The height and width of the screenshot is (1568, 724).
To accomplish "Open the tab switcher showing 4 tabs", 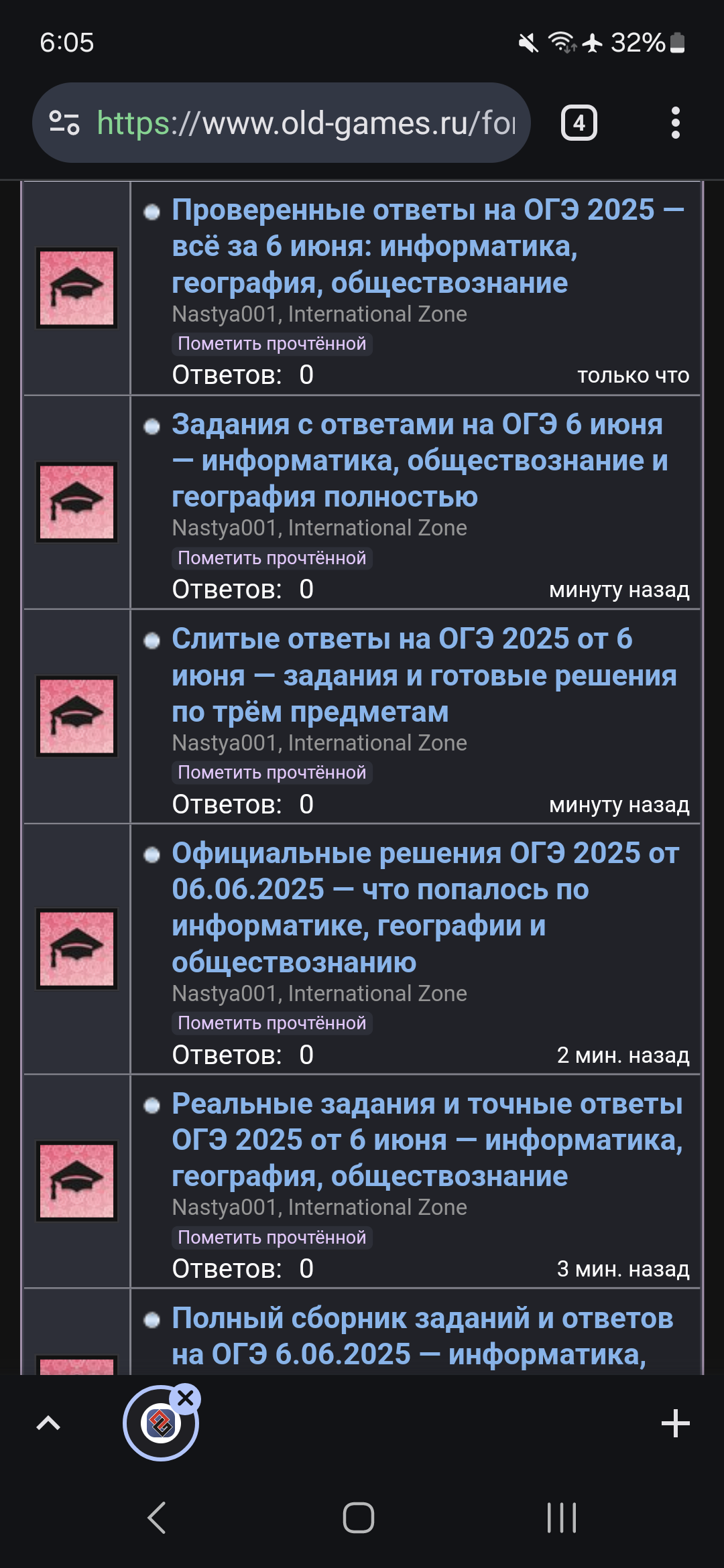I will (579, 123).
